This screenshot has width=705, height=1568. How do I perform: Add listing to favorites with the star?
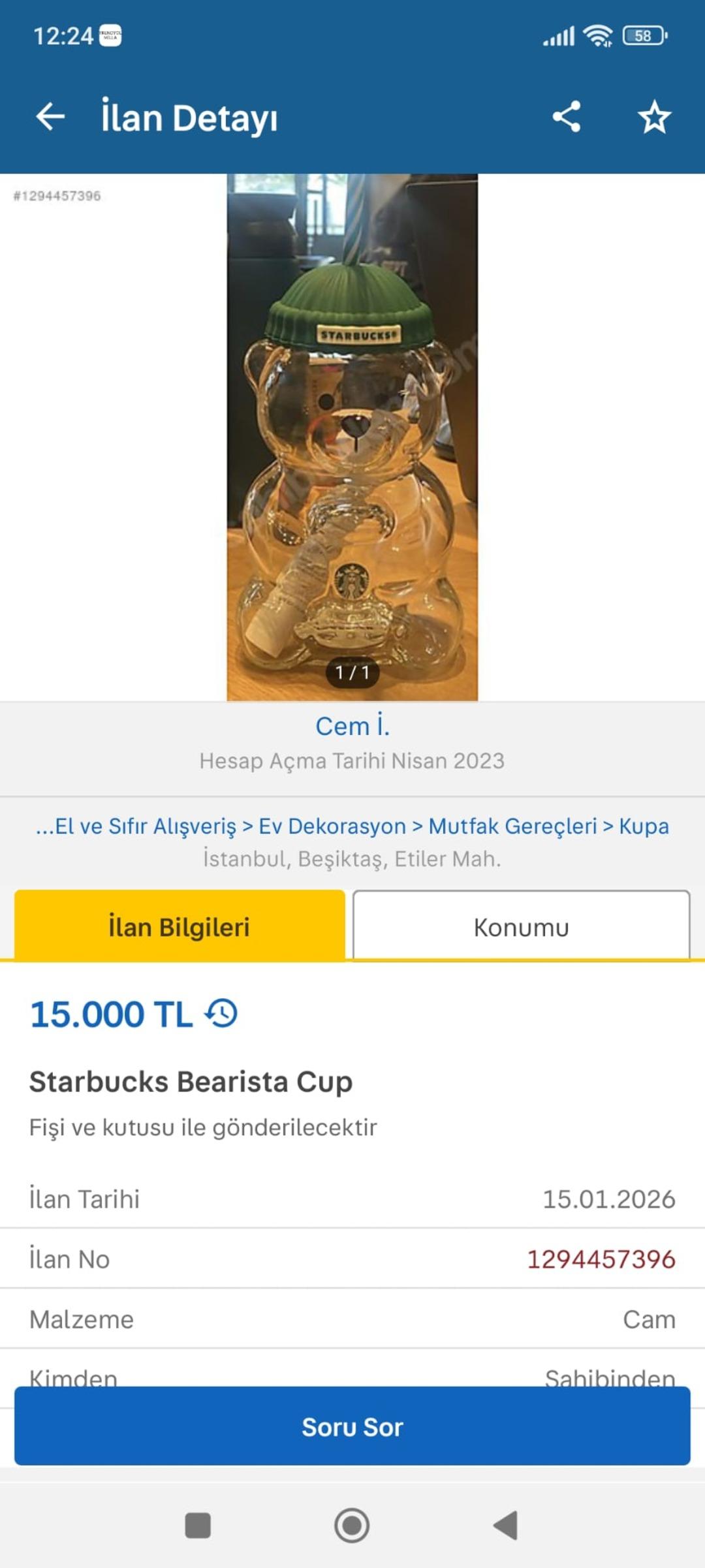[654, 118]
